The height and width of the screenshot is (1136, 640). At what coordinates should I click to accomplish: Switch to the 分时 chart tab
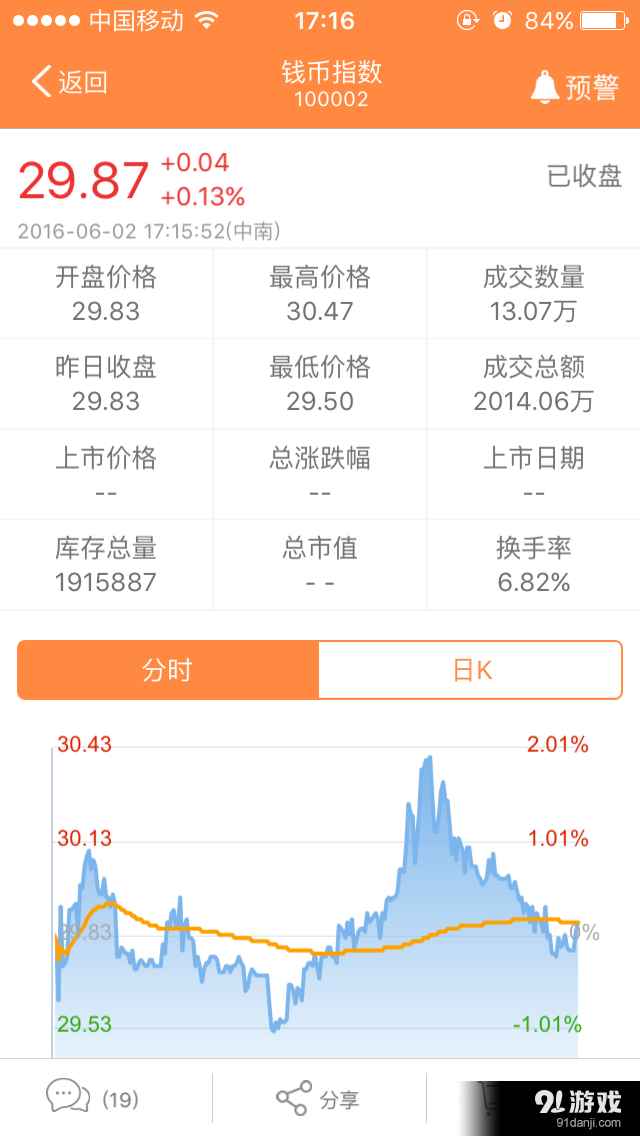[x=168, y=670]
